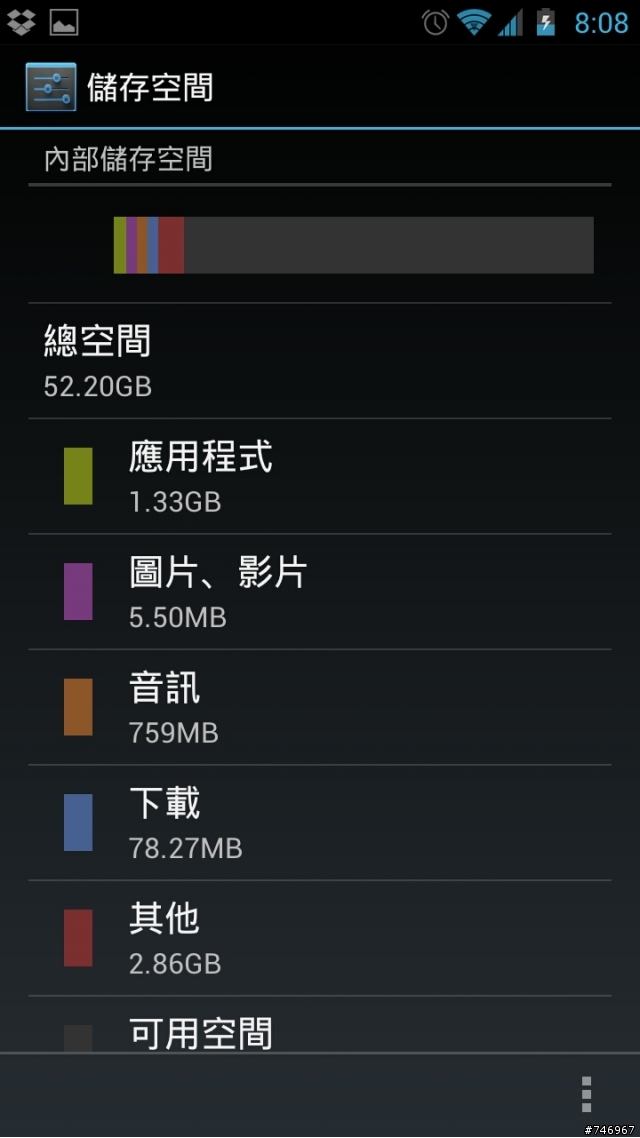Open the 應用程式 storage row
The image size is (640, 1138).
[x=320, y=476]
